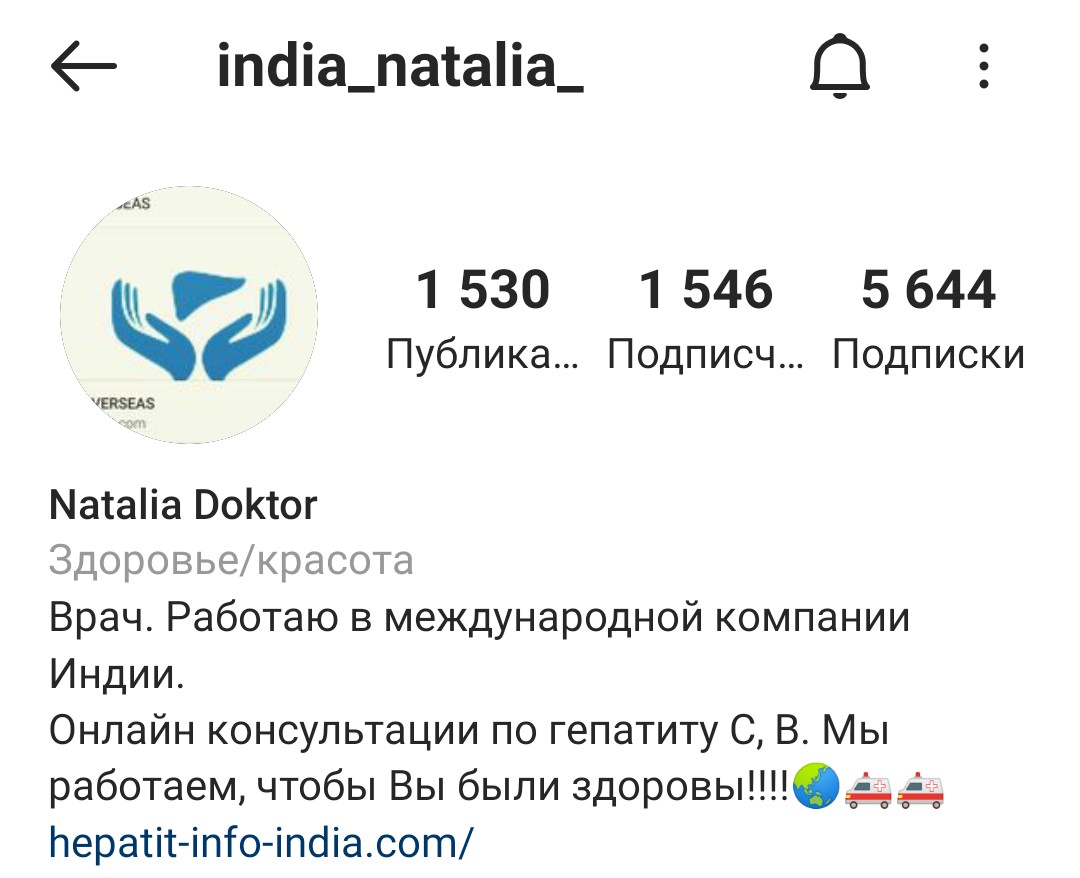
Task: Open the 5 644 following list
Action: click(928, 317)
